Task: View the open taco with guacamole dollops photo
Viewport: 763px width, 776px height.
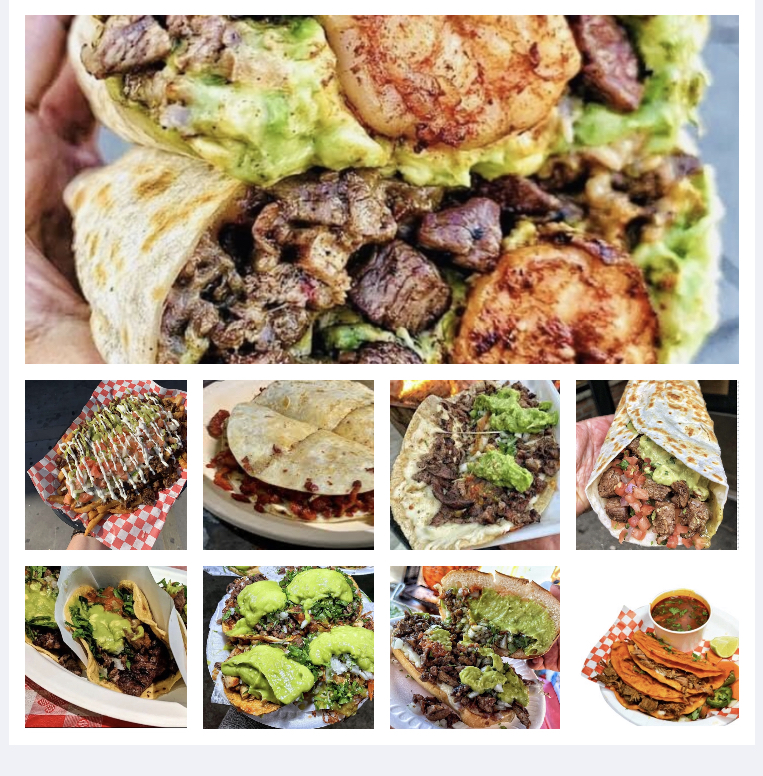Action: click(x=475, y=465)
